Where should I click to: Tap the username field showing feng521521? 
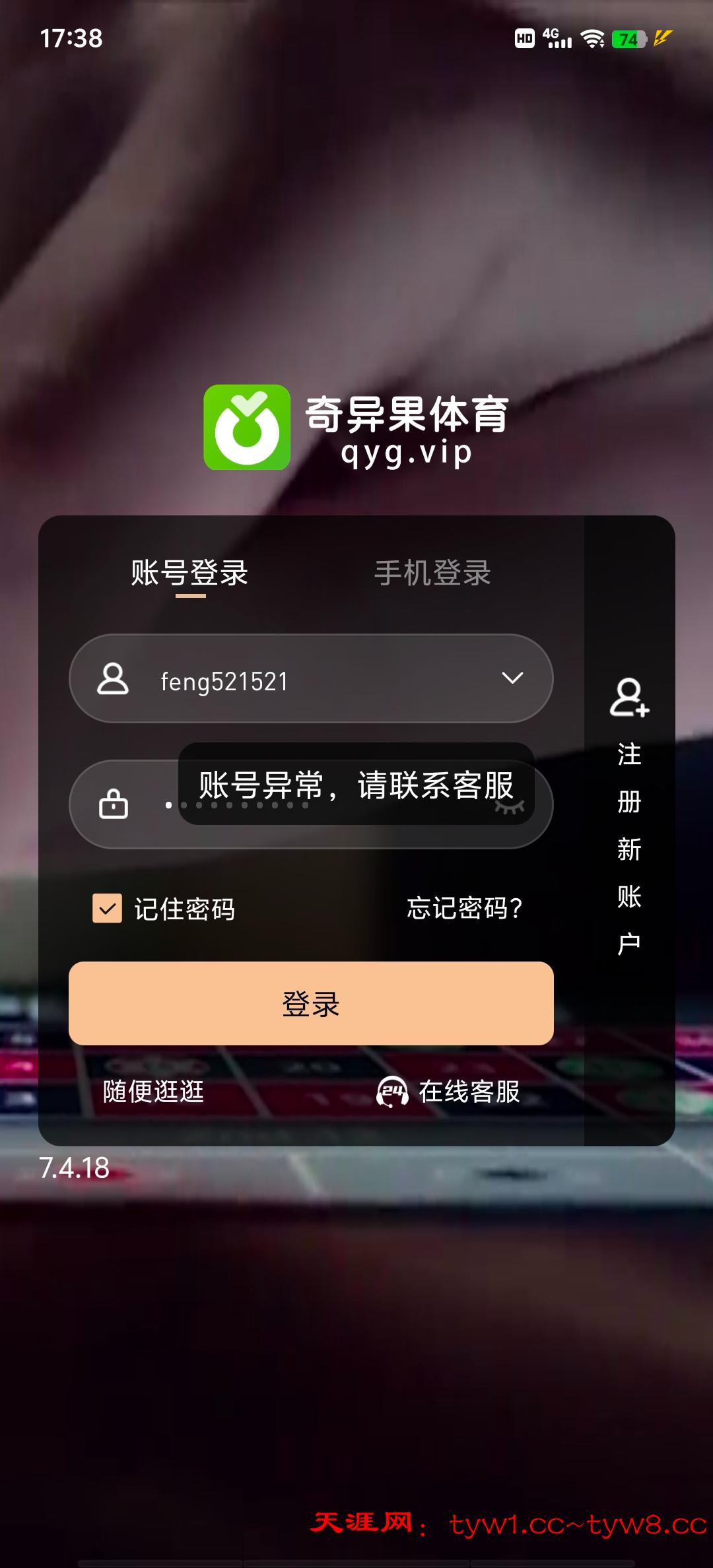point(297,680)
